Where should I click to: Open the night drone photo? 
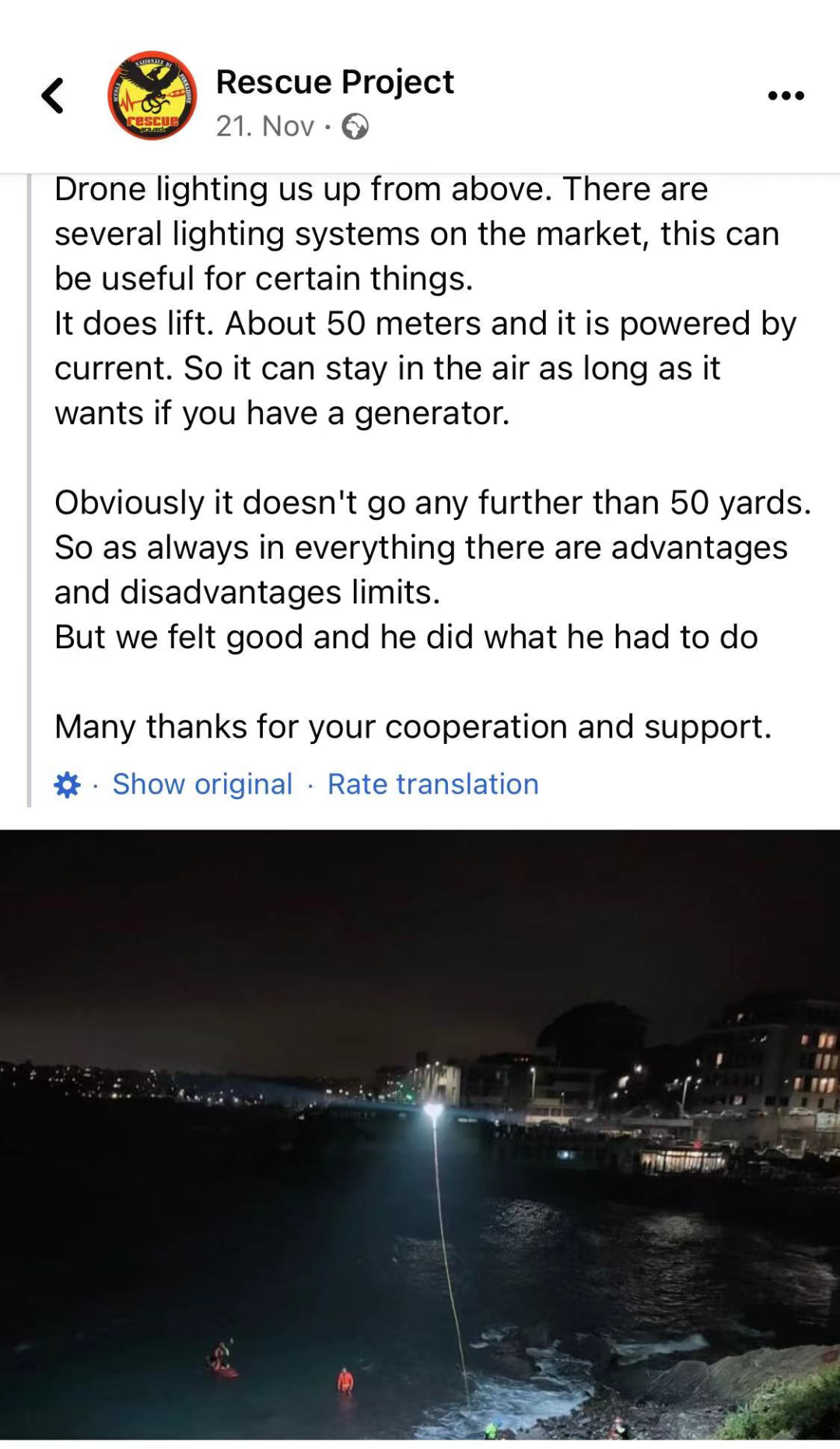420,1135
